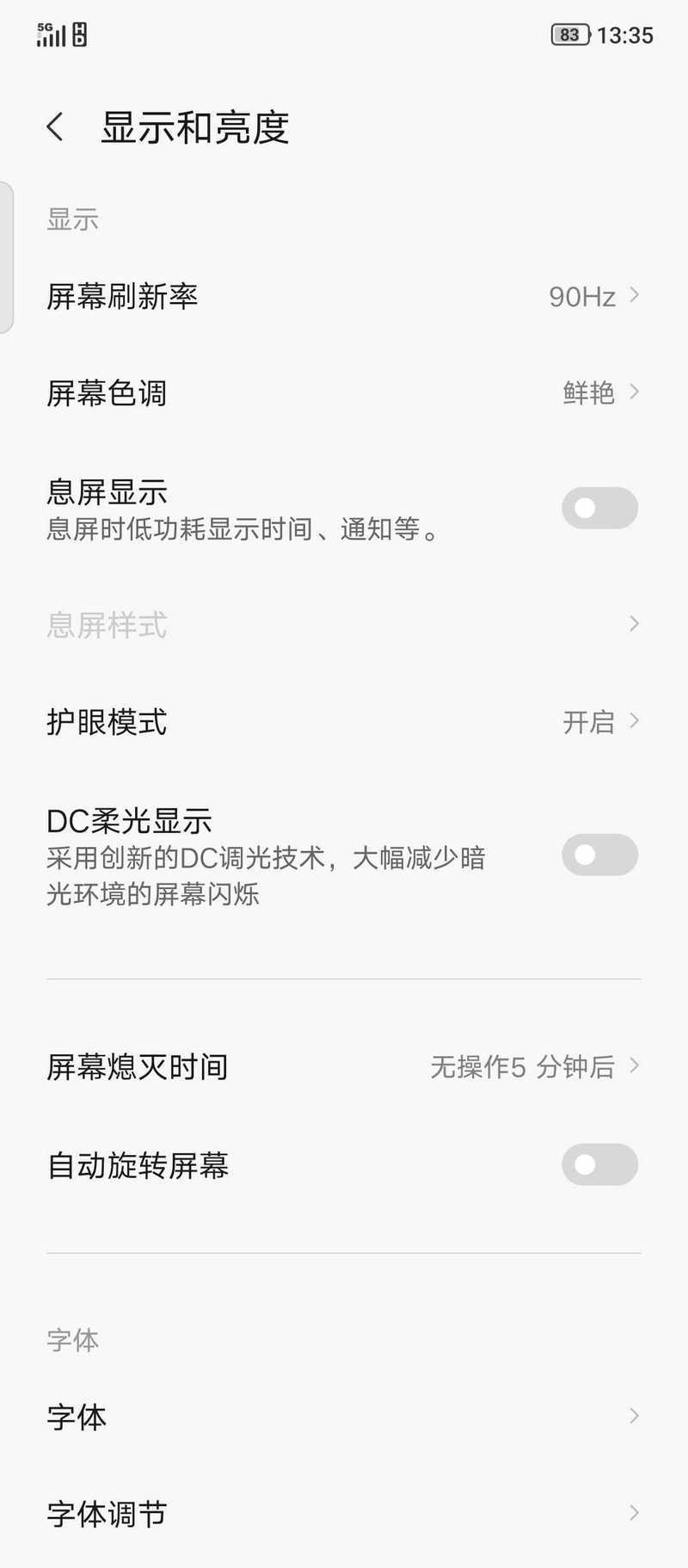
Task: Turn on DC柔光显示
Action: click(599, 855)
